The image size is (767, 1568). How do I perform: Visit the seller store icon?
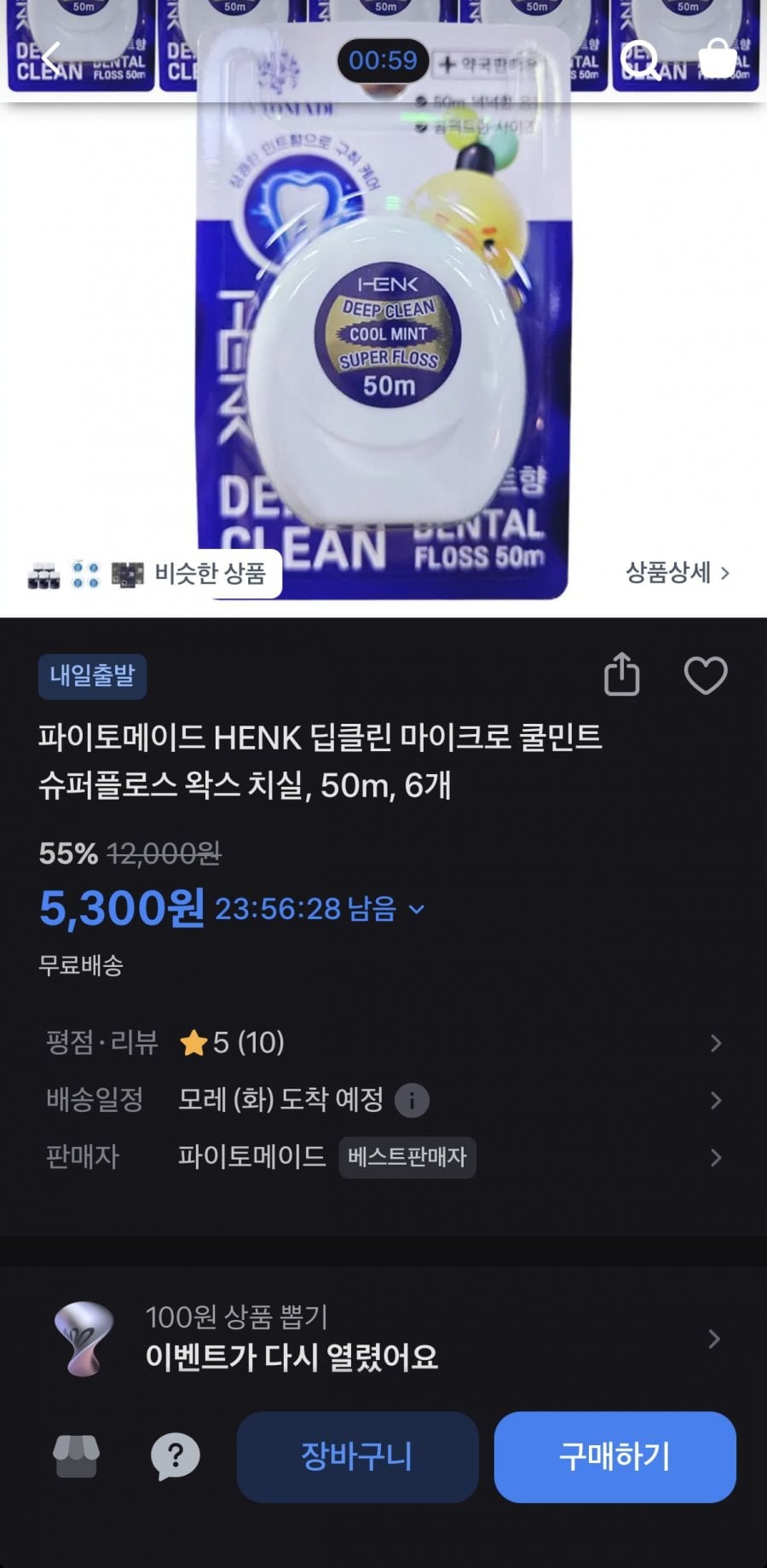(x=77, y=1456)
